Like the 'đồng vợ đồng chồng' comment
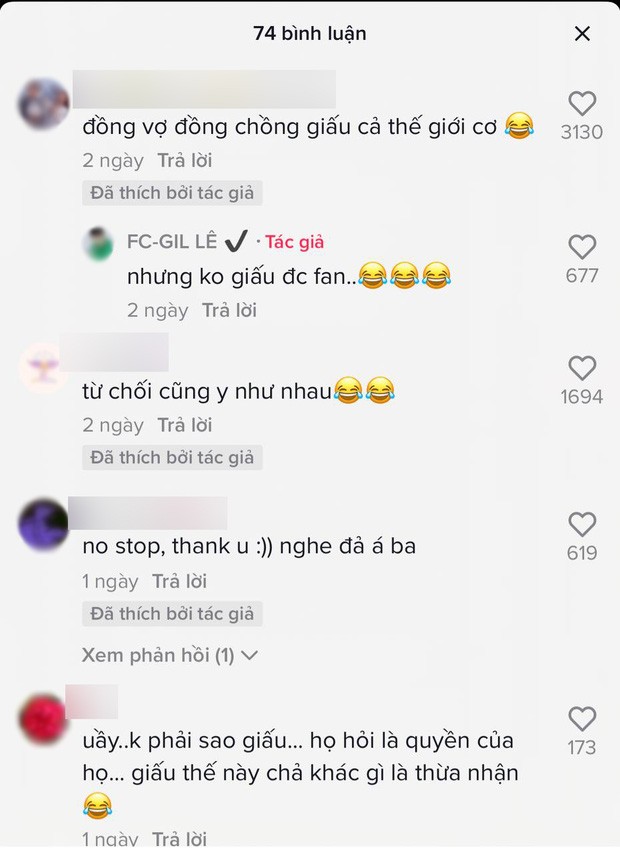620x853 pixels. [x=582, y=103]
